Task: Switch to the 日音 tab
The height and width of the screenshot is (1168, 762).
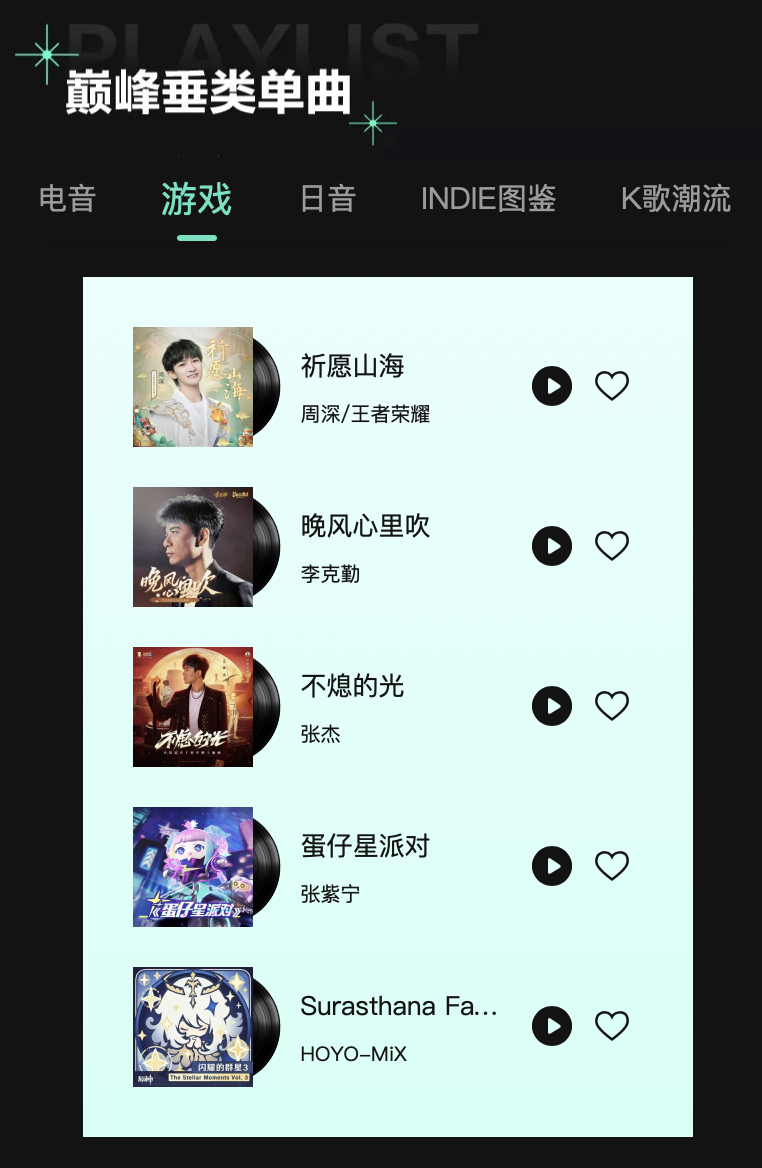Action: pos(328,199)
